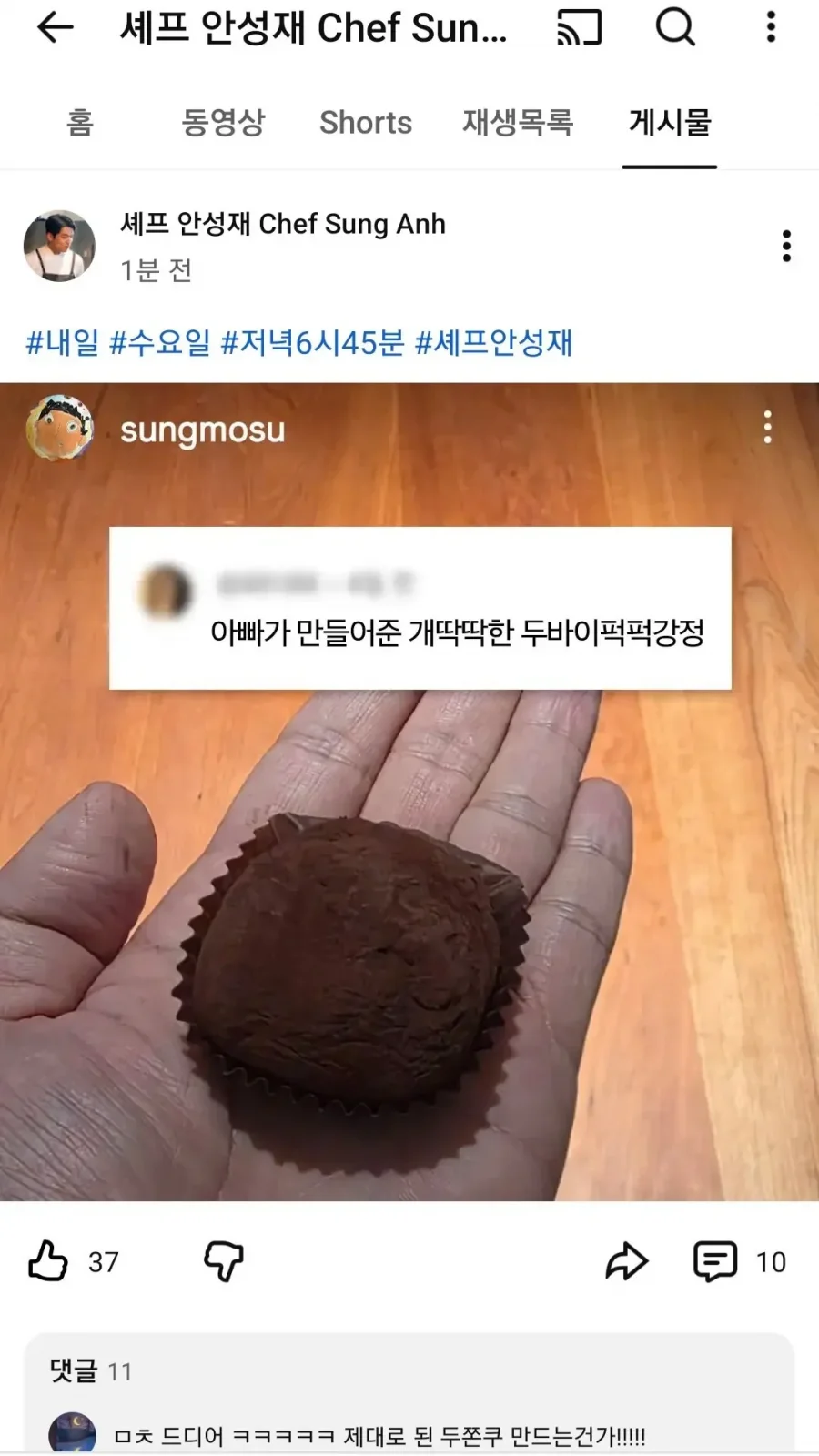Like the post with 37 likes

click(x=48, y=1261)
